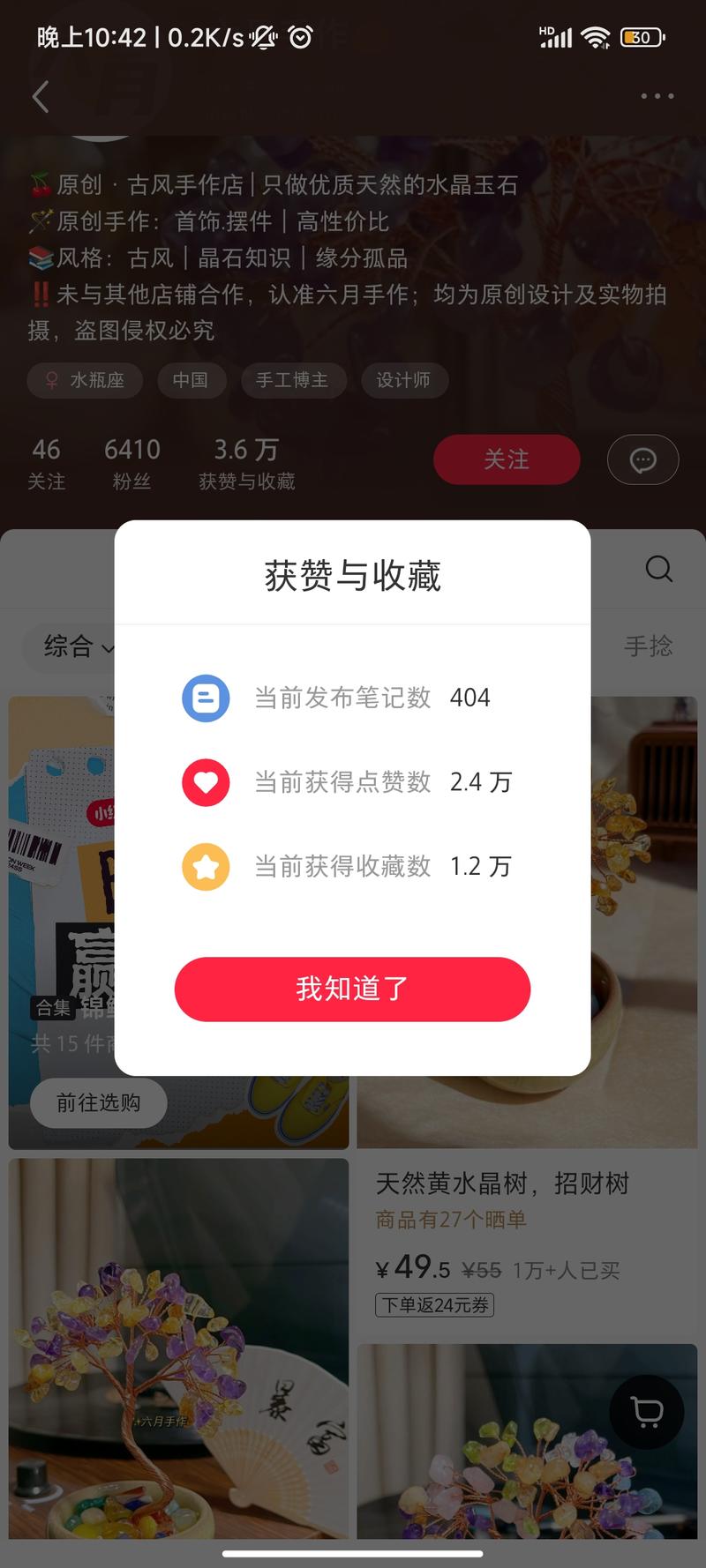Dismiss dialog with 我知道了 button
The width and height of the screenshot is (706, 1568).
(352, 989)
